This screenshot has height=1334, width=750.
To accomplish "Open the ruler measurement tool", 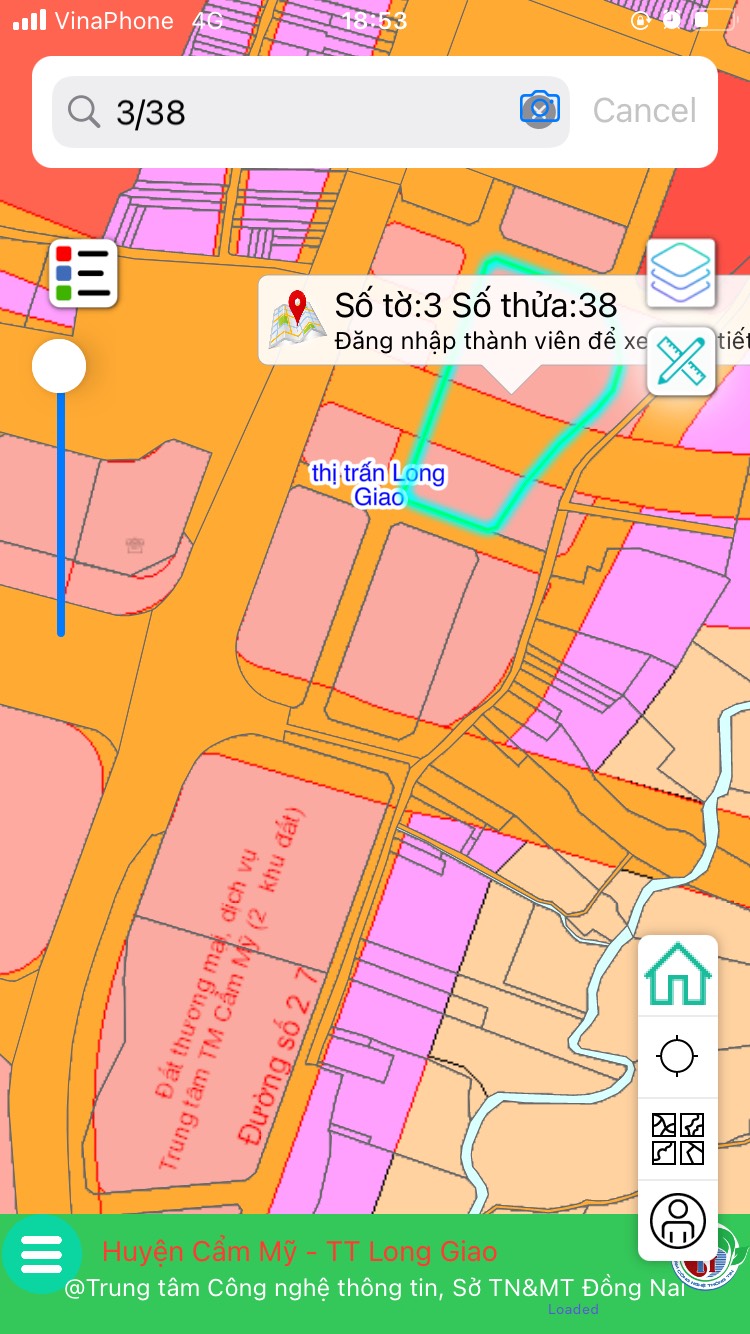I will pyautogui.click(x=681, y=360).
